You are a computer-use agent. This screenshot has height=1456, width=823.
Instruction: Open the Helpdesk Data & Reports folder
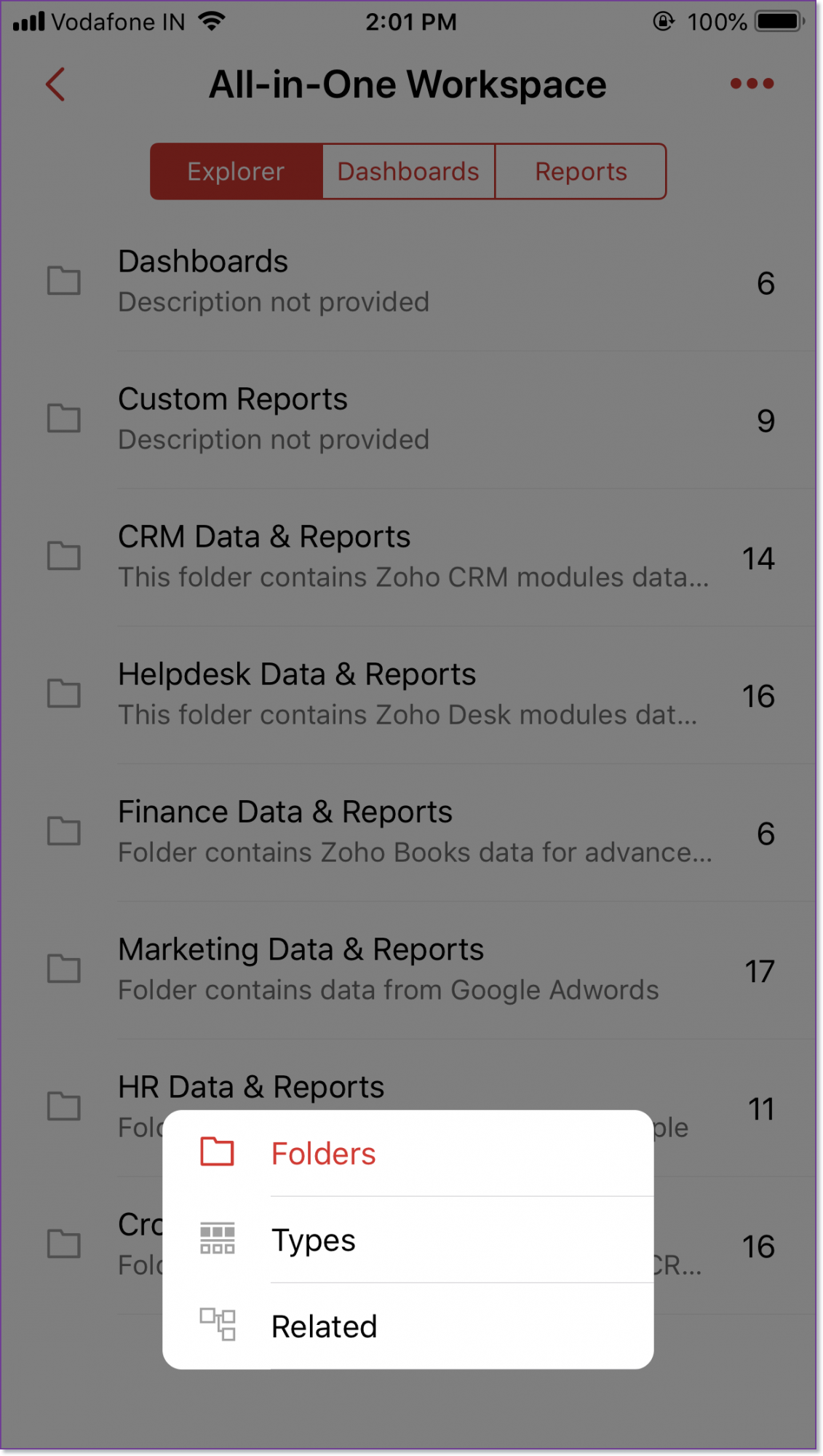291,693
